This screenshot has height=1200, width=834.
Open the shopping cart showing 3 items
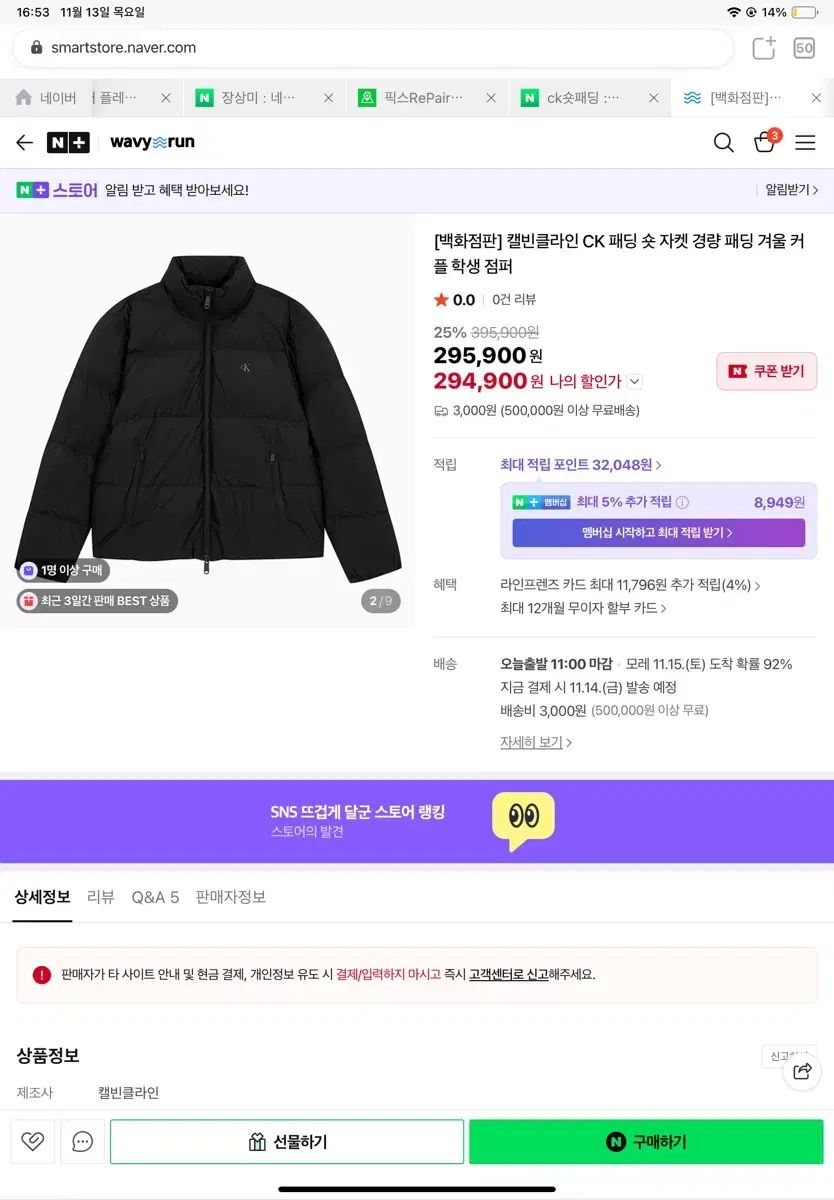[x=764, y=143]
